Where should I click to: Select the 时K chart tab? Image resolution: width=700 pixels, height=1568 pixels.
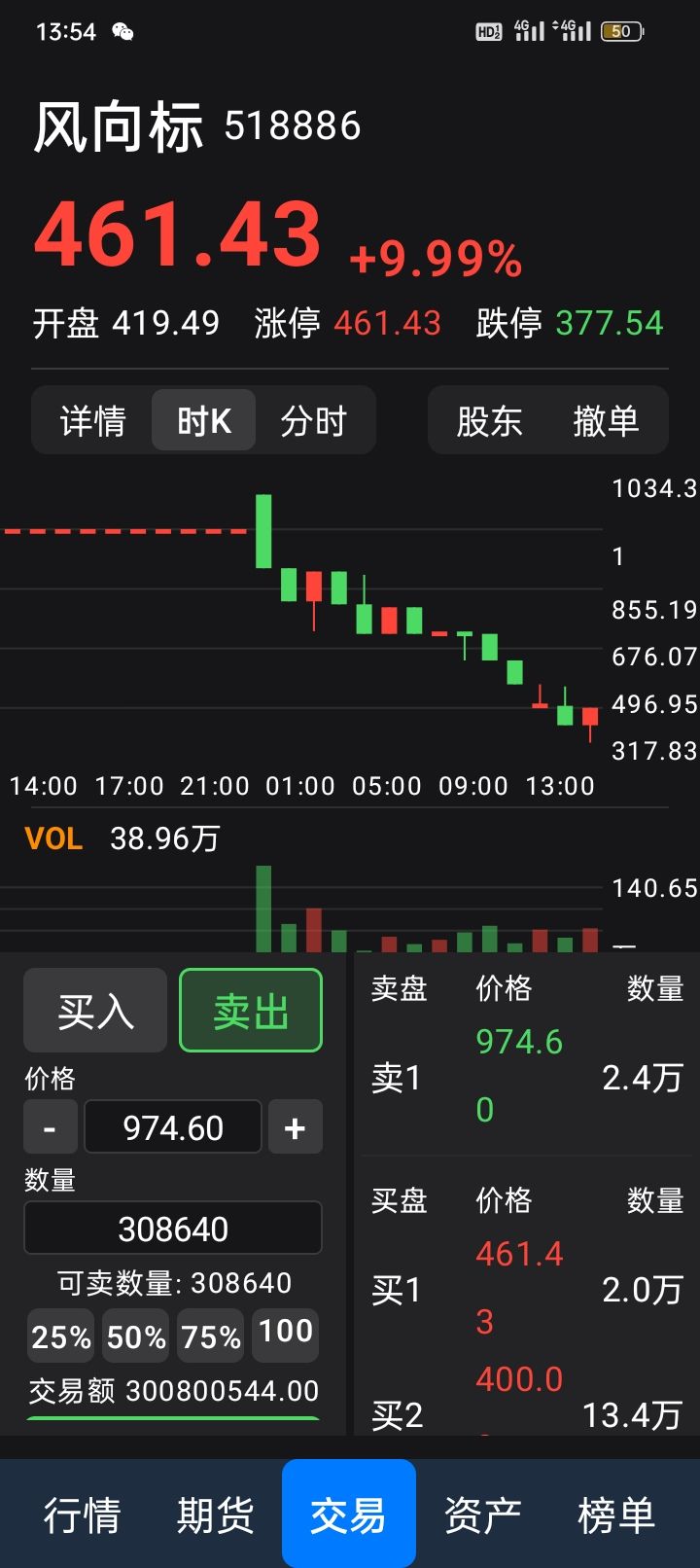[x=204, y=421]
